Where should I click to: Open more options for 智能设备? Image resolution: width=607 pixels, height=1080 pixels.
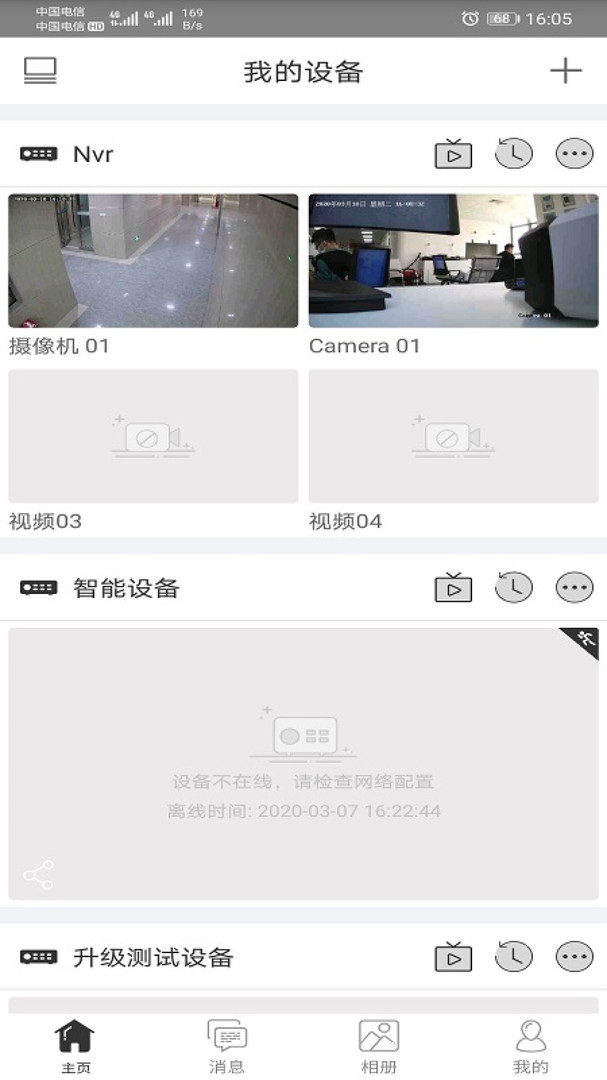coord(574,588)
